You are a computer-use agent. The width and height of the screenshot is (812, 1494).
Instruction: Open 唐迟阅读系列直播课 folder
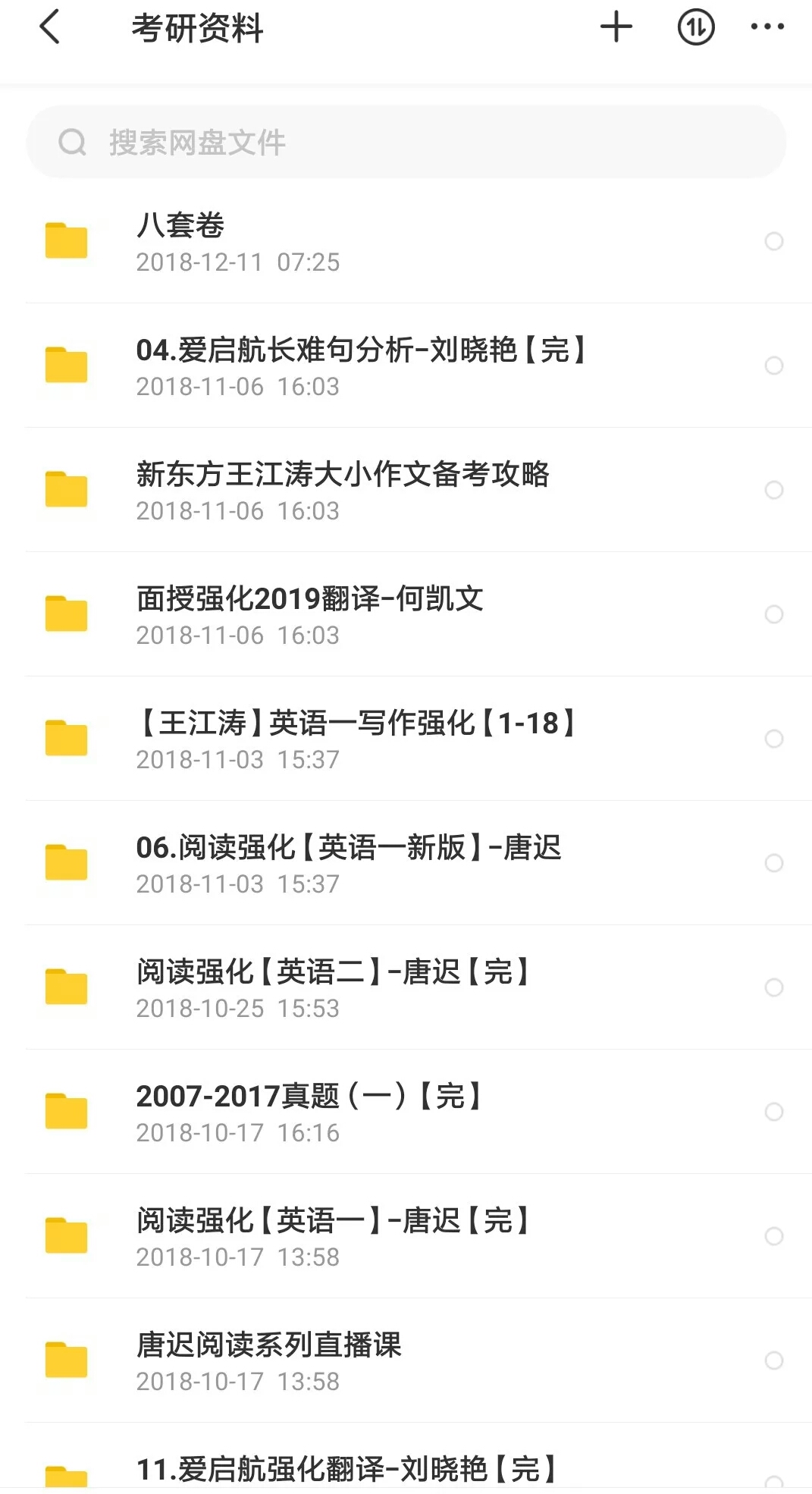[406, 1361]
